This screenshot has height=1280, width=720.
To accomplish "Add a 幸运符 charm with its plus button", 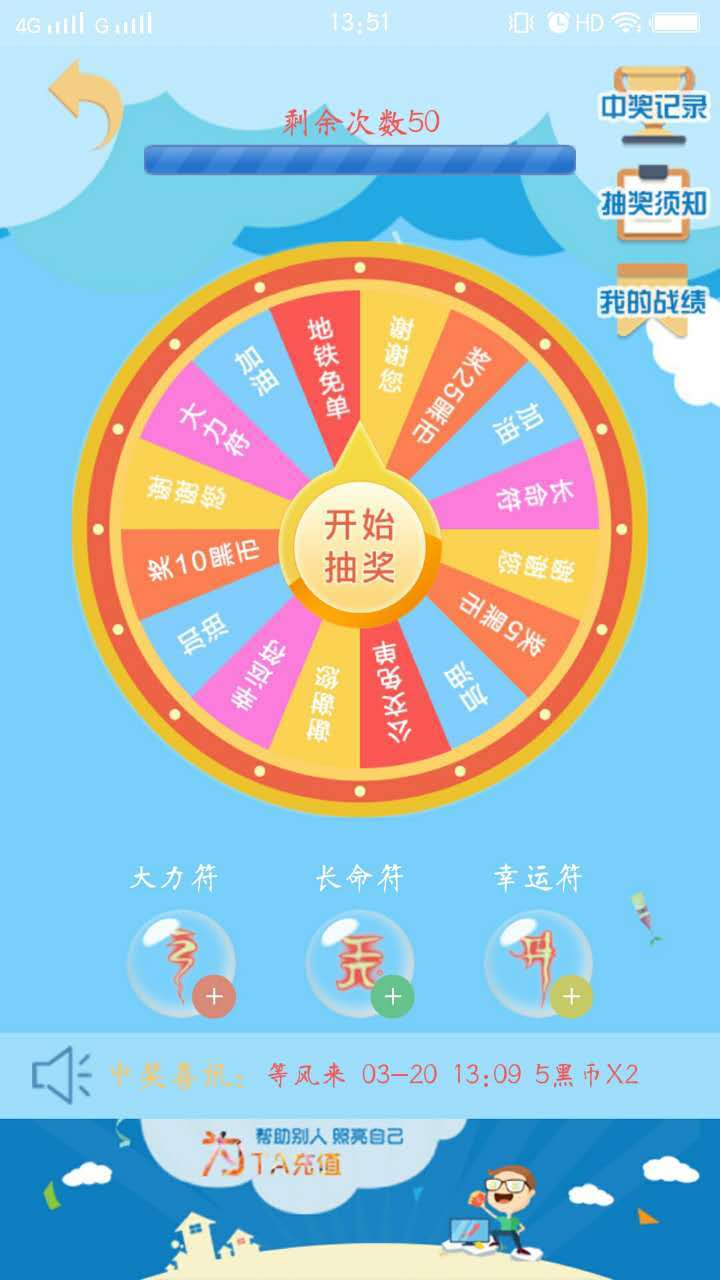I will point(571,997).
